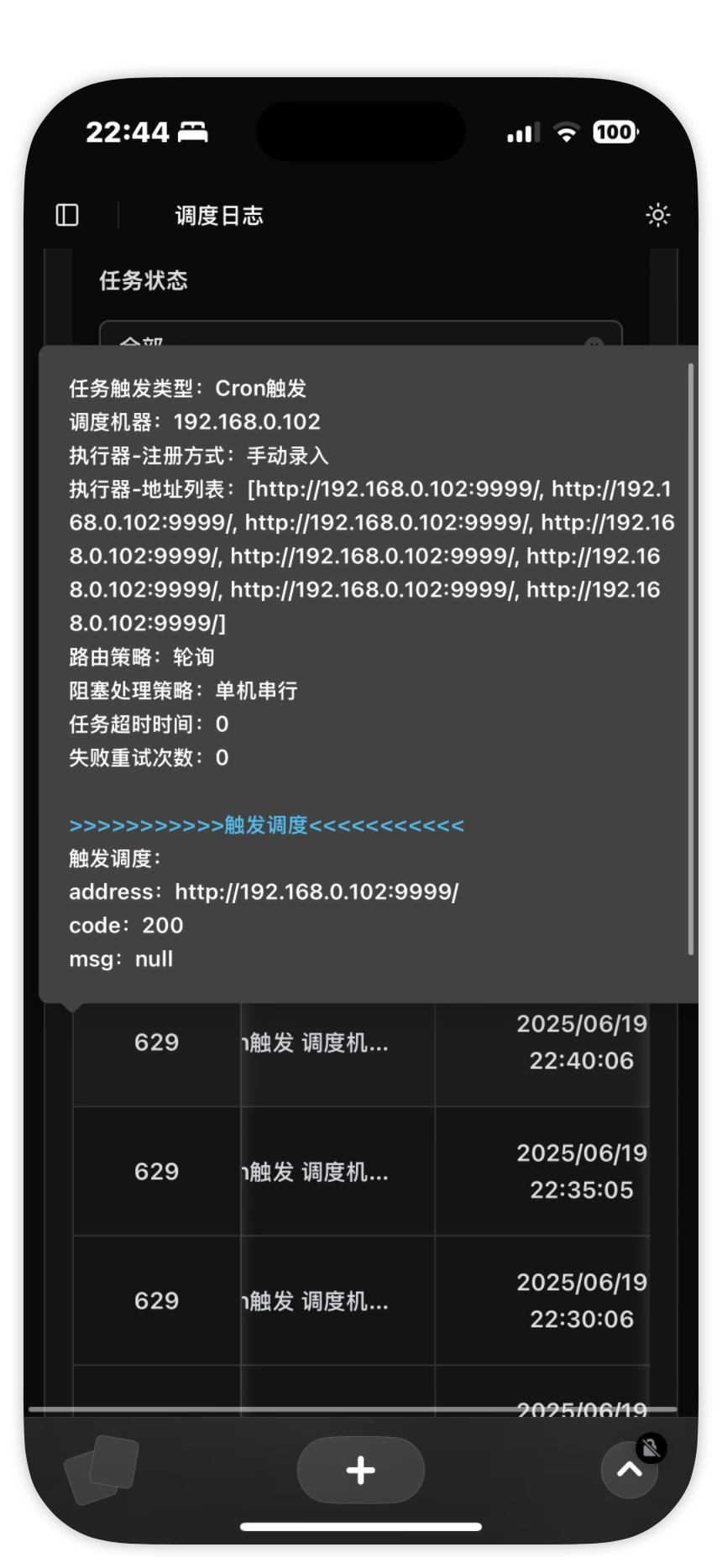Toggle the sidebar panel icon
This screenshot has width=722, height=1568.
point(67,216)
